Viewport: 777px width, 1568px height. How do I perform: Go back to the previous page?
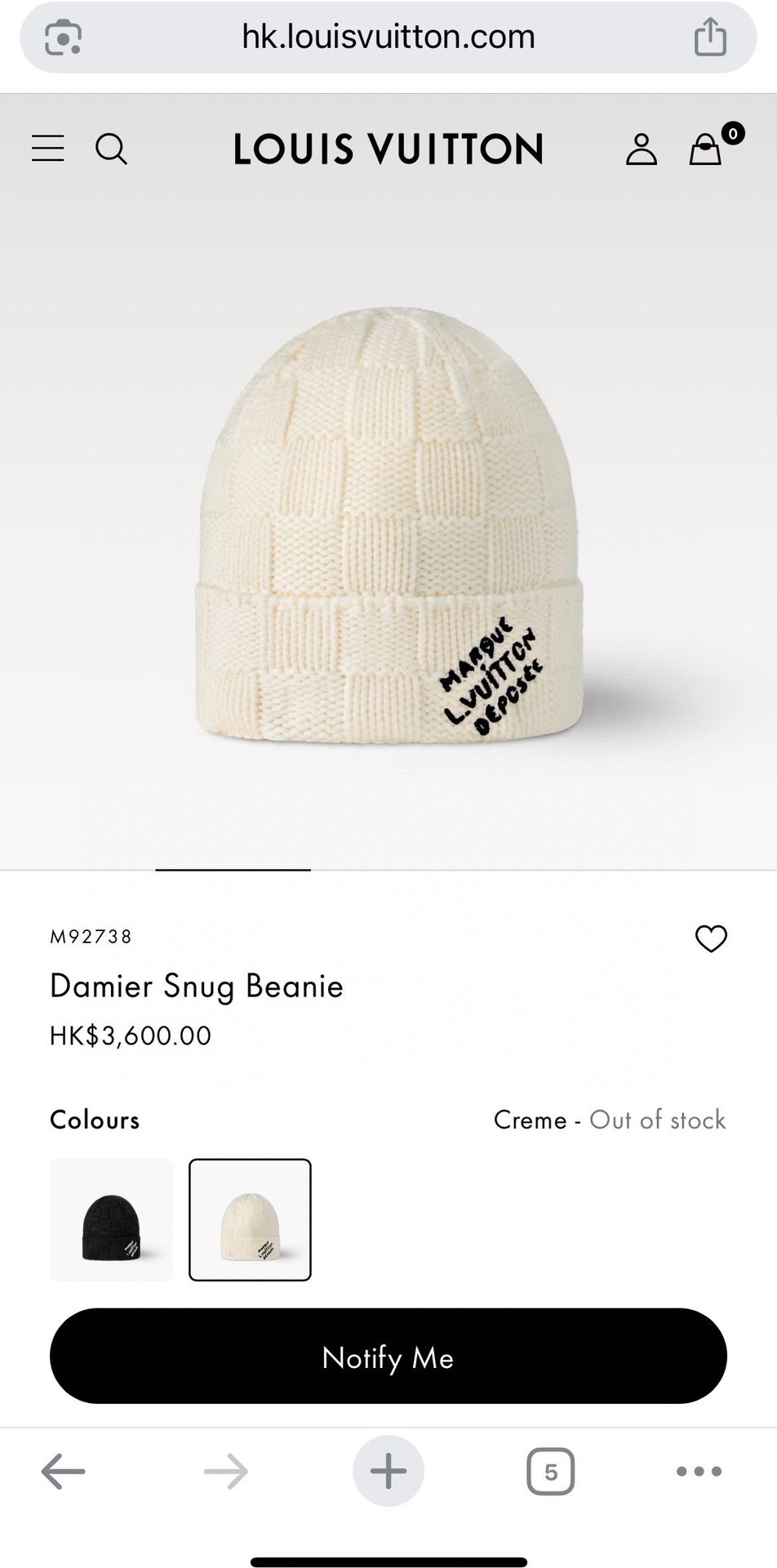(63, 1472)
